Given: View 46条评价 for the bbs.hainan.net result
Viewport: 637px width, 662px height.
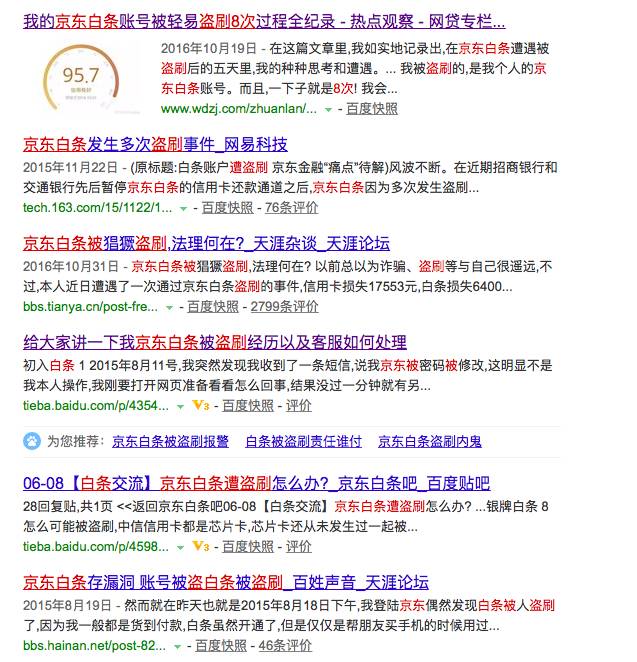Looking at the screenshot, I should tap(288, 646).
